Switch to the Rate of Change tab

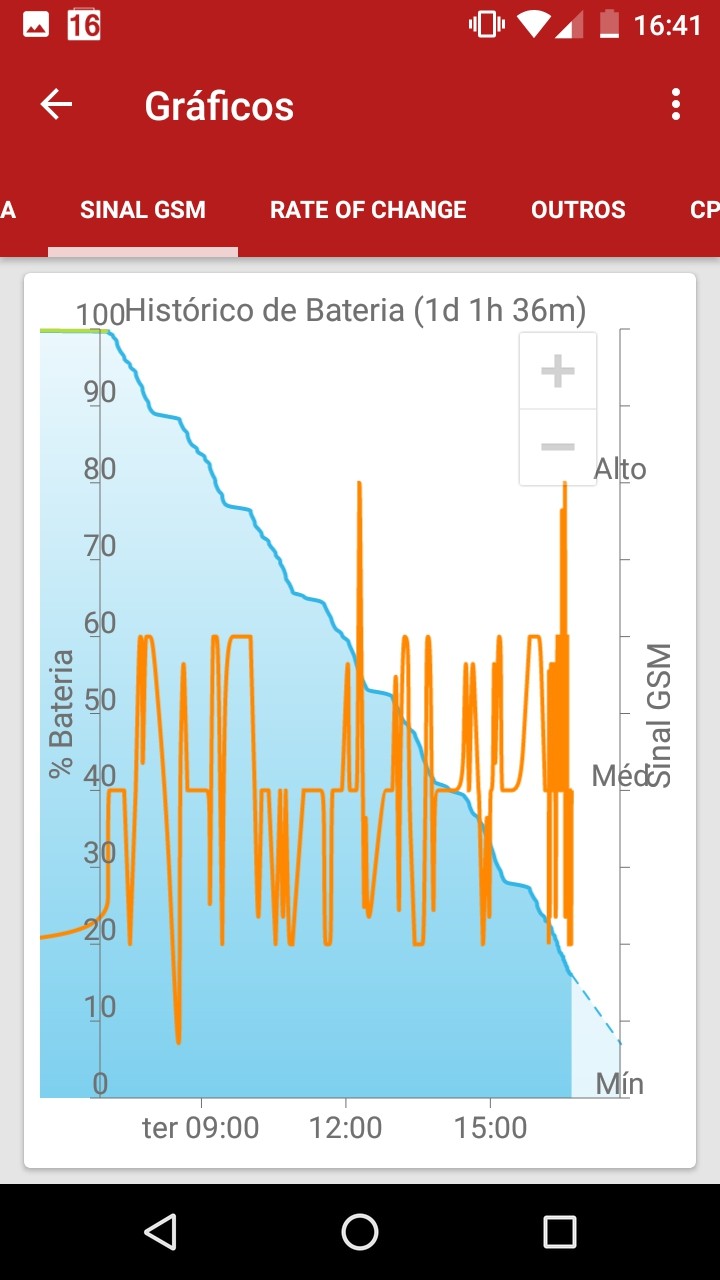click(368, 210)
